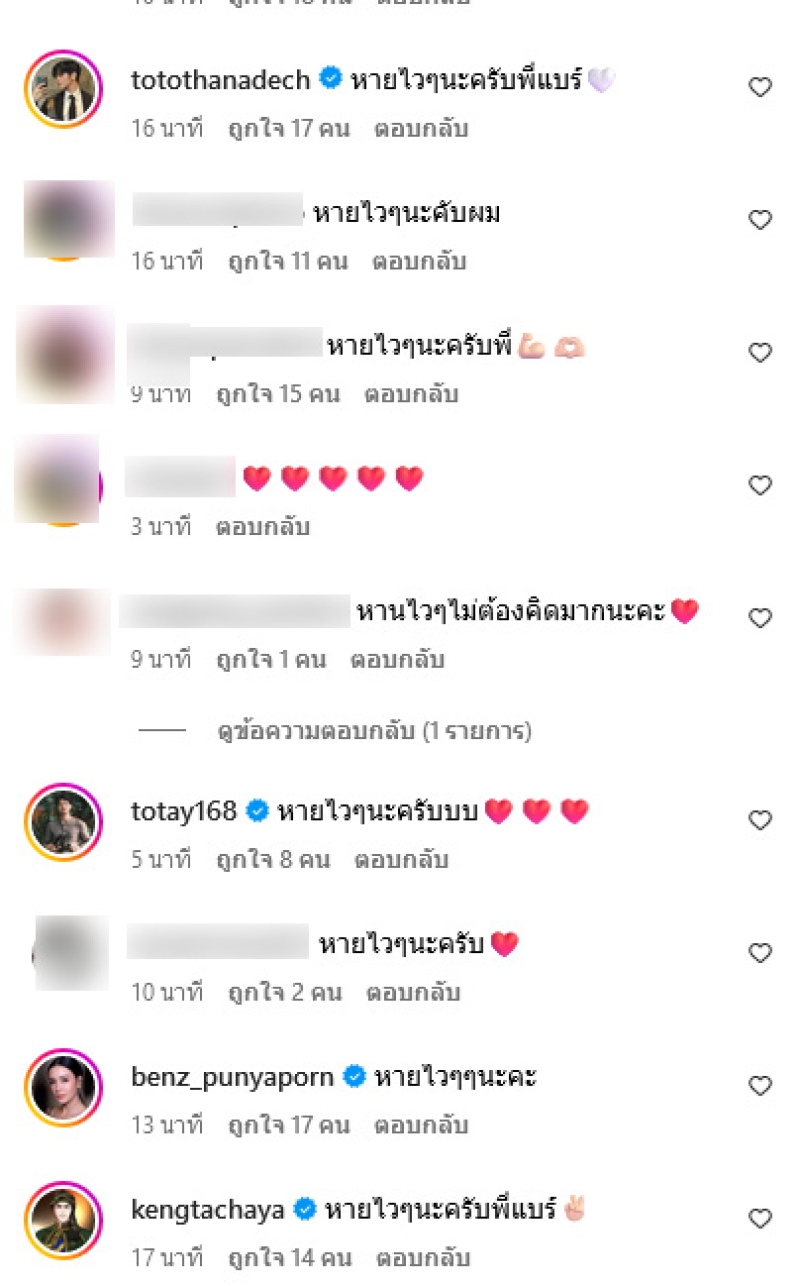Viewport: 800px width, 1286px height.
Task: Open the kengtachaya username link
Action: [210, 1210]
